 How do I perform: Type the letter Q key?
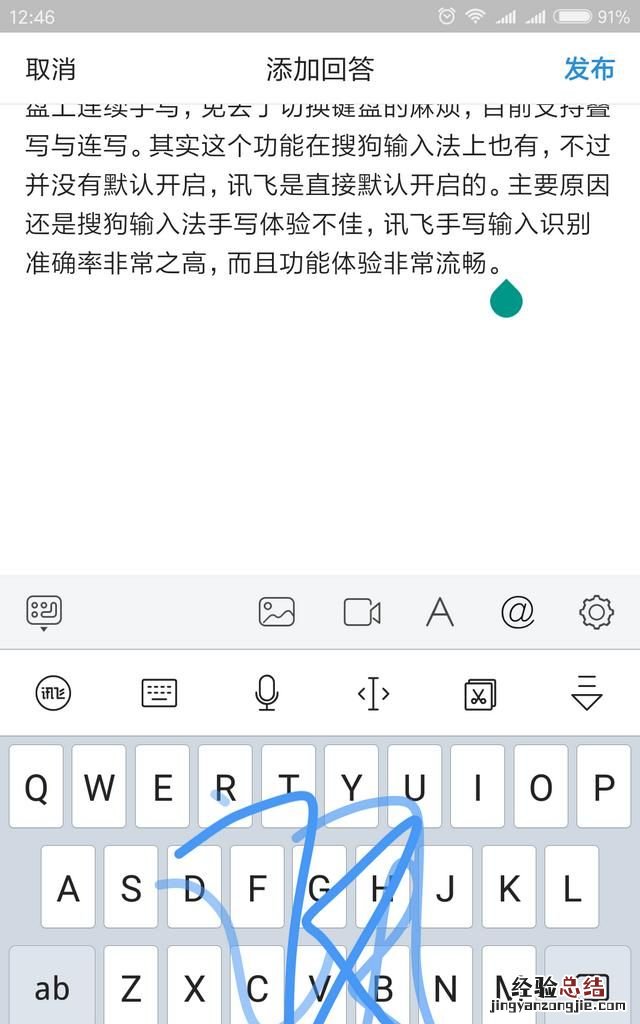(x=36, y=788)
